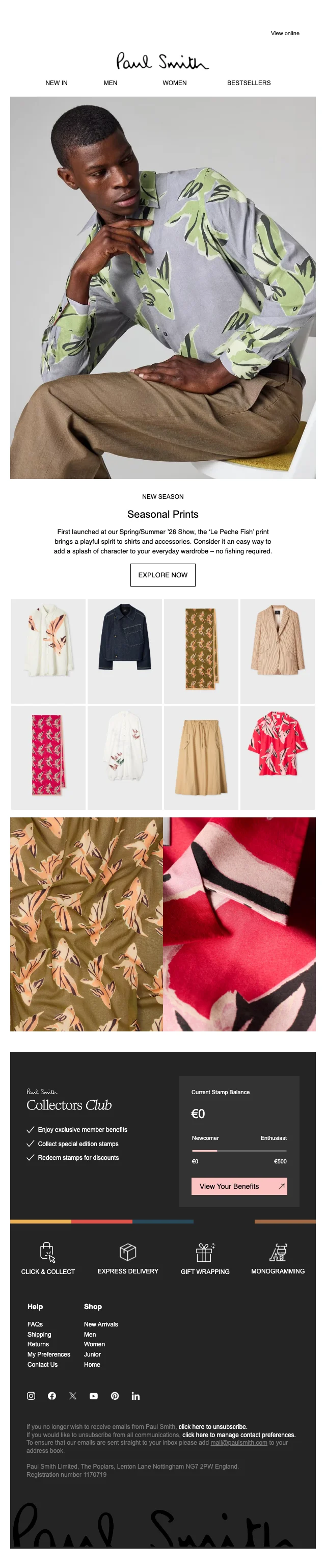Open the MEN category
326x1568 pixels.
pyautogui.click(x=110, y=83)
